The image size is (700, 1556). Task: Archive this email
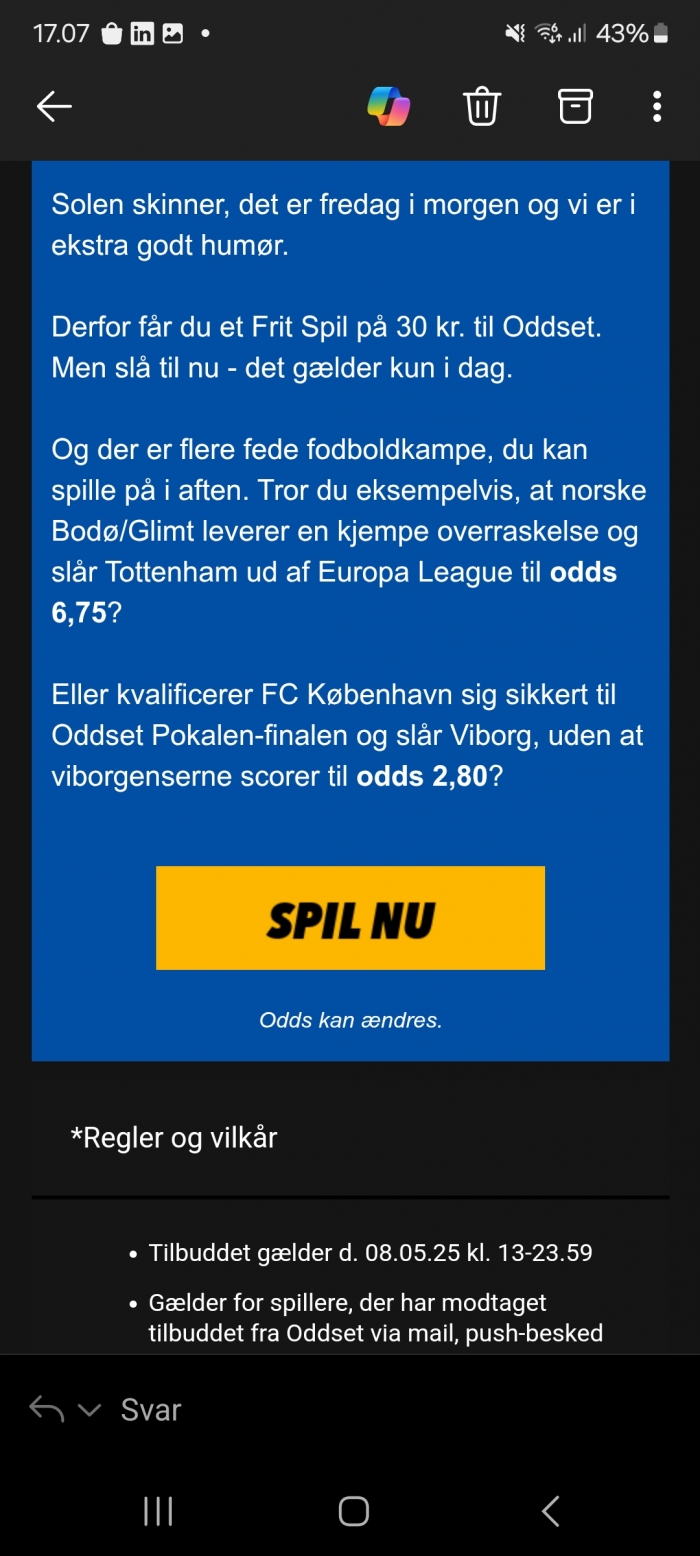(575, 106)
